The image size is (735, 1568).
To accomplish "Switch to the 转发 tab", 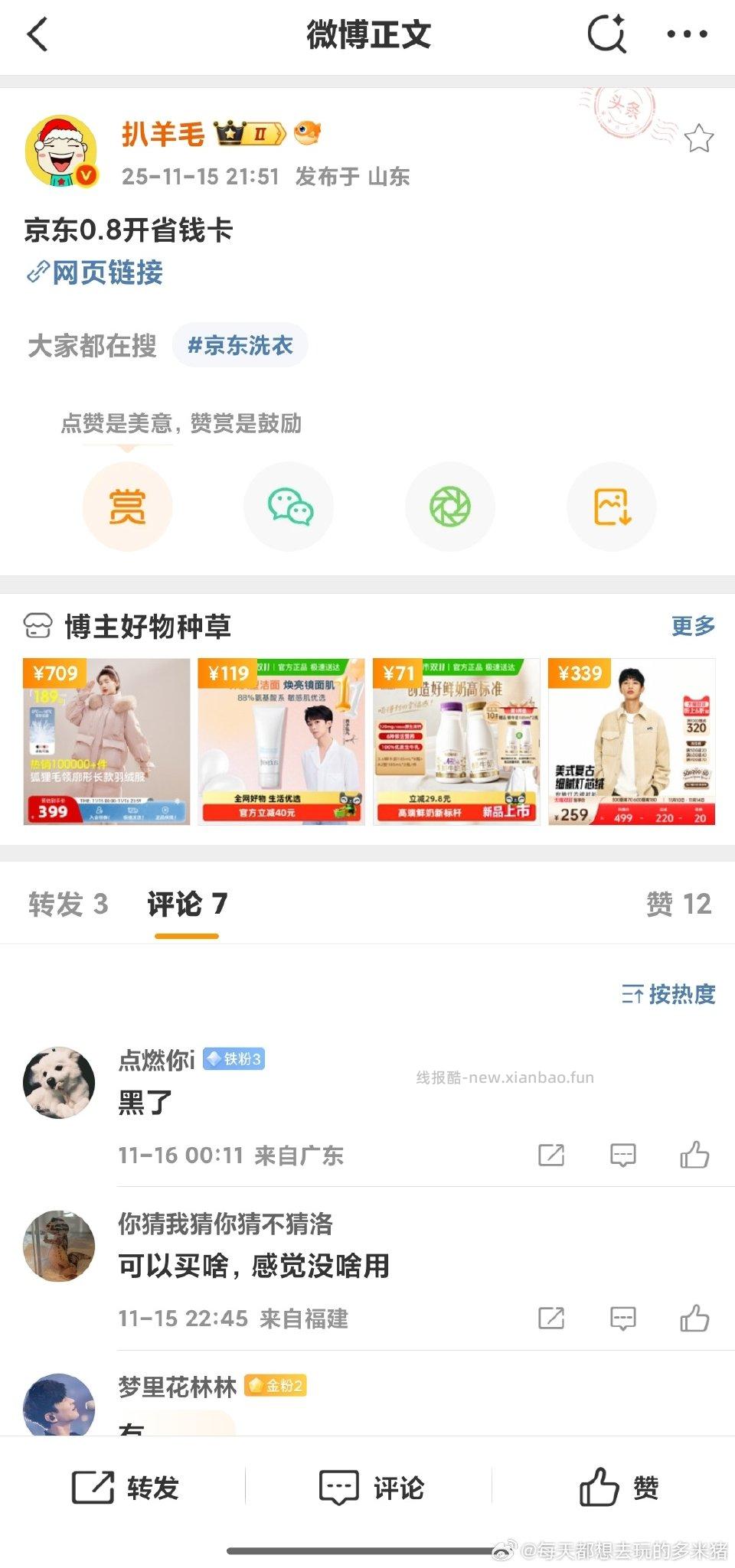I will [67, 904].
